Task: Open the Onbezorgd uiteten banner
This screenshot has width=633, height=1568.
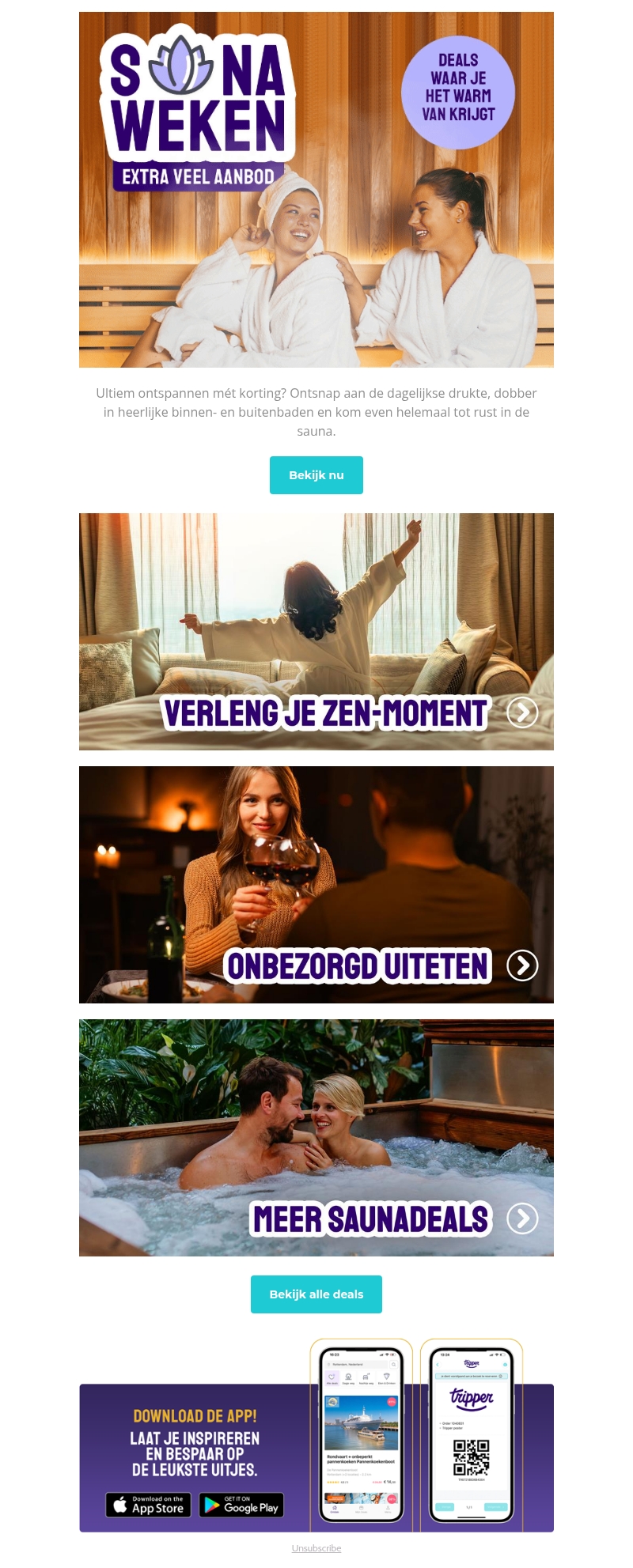Action: tap(316, 885)
